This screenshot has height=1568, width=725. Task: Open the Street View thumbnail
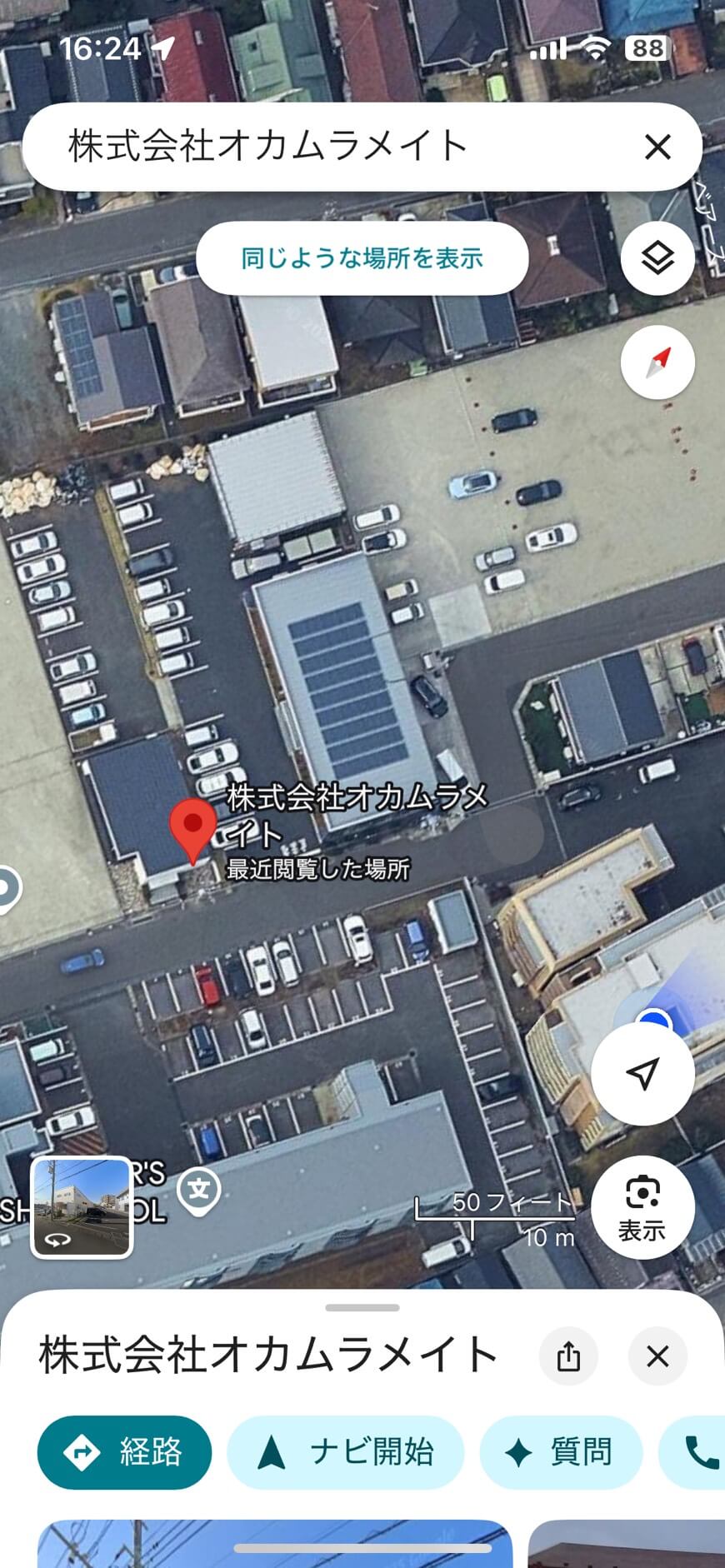[82, 1206]
